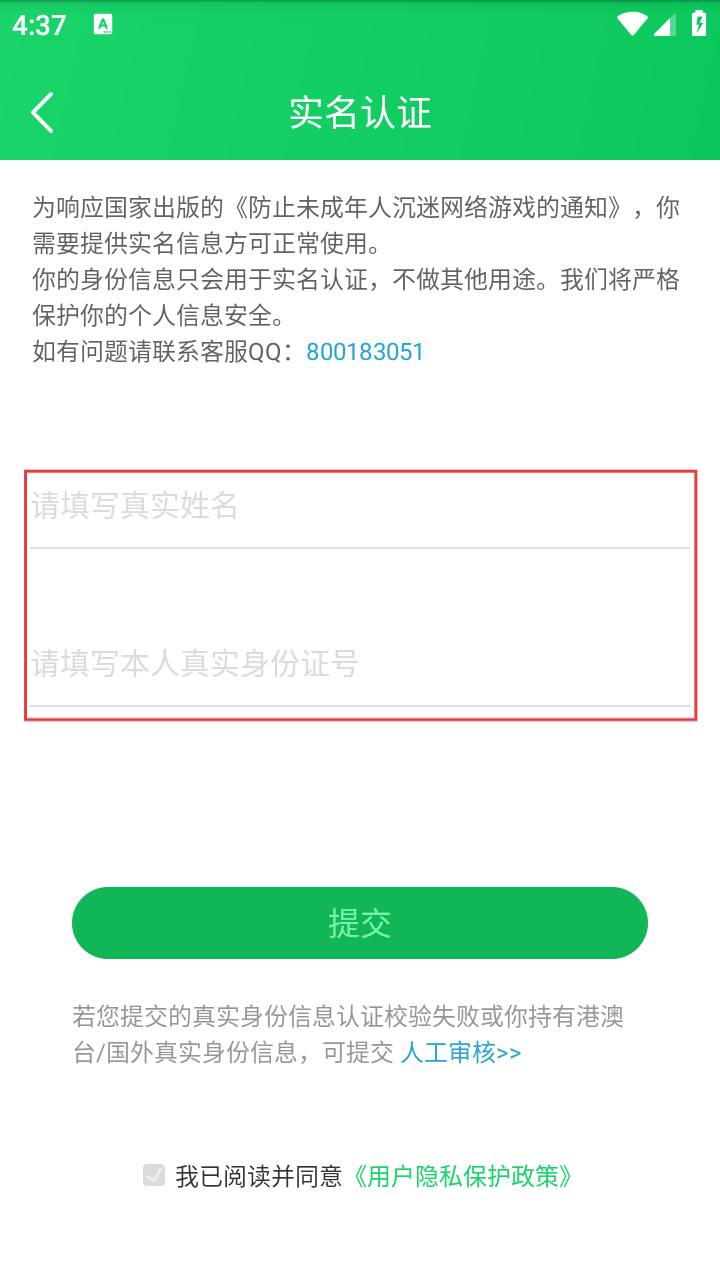
Task: Submit with the green 提交 button
Action: (x=360, y=923)
